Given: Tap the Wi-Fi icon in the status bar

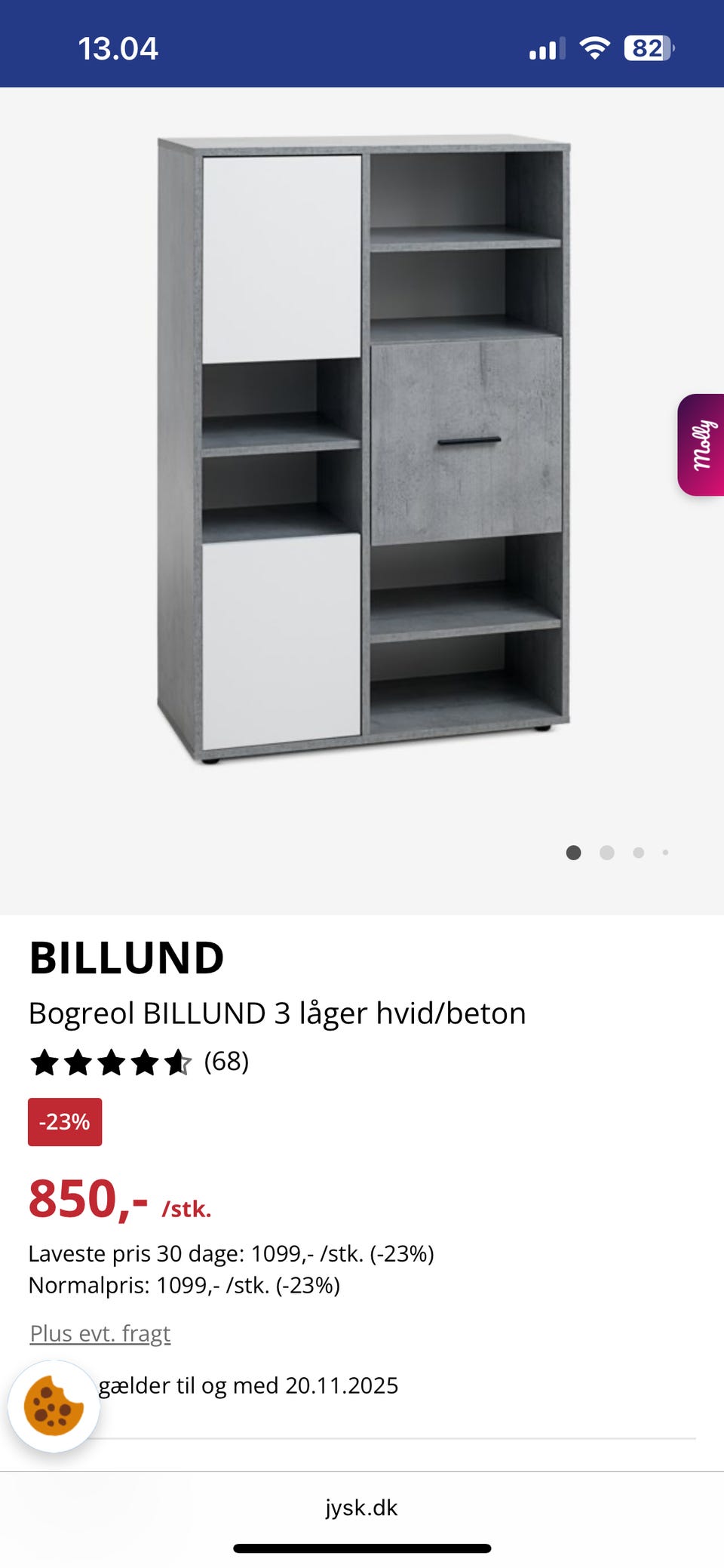Looking at the screenshot, I should click(593, 48).
